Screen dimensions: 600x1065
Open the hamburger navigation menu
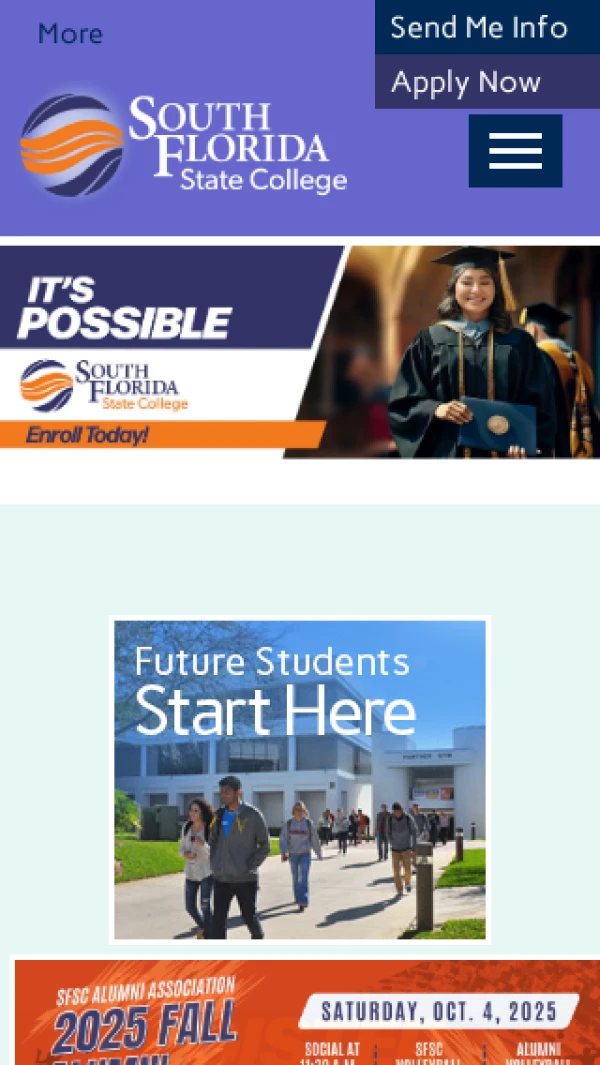point(515,151)
